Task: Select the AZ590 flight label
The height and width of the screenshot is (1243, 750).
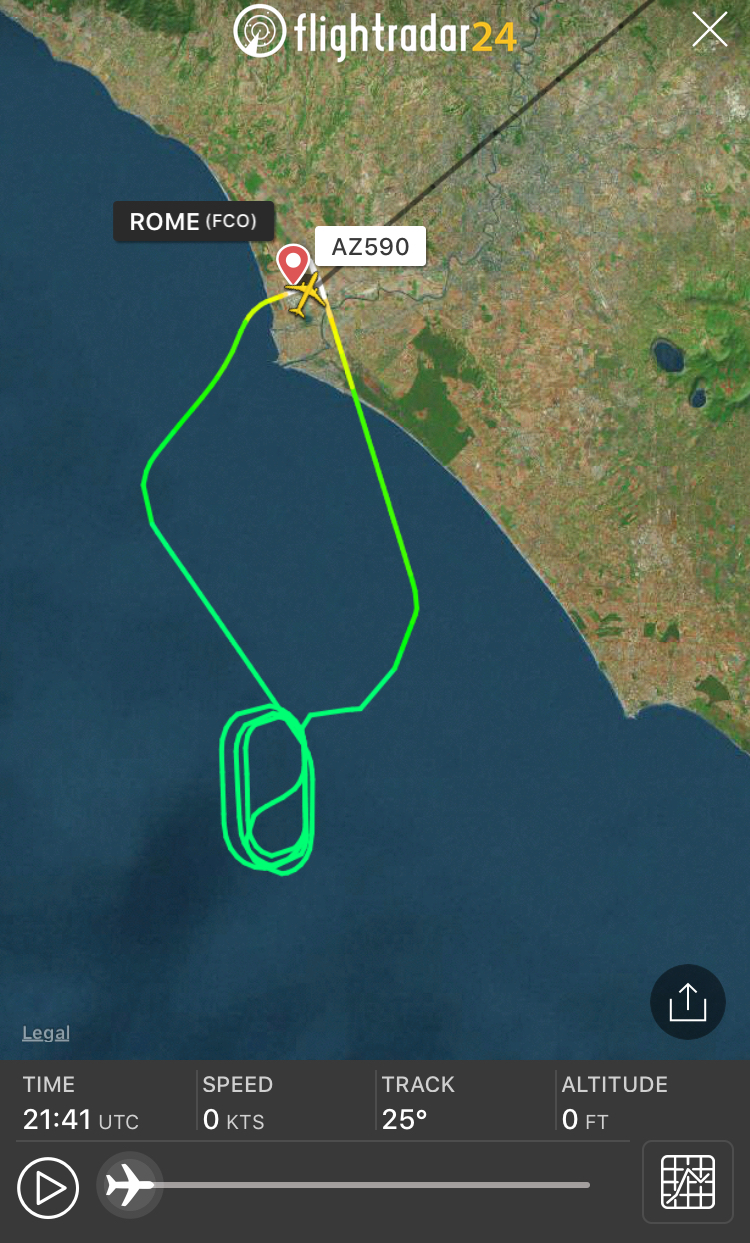Action: tap(371, 247)
